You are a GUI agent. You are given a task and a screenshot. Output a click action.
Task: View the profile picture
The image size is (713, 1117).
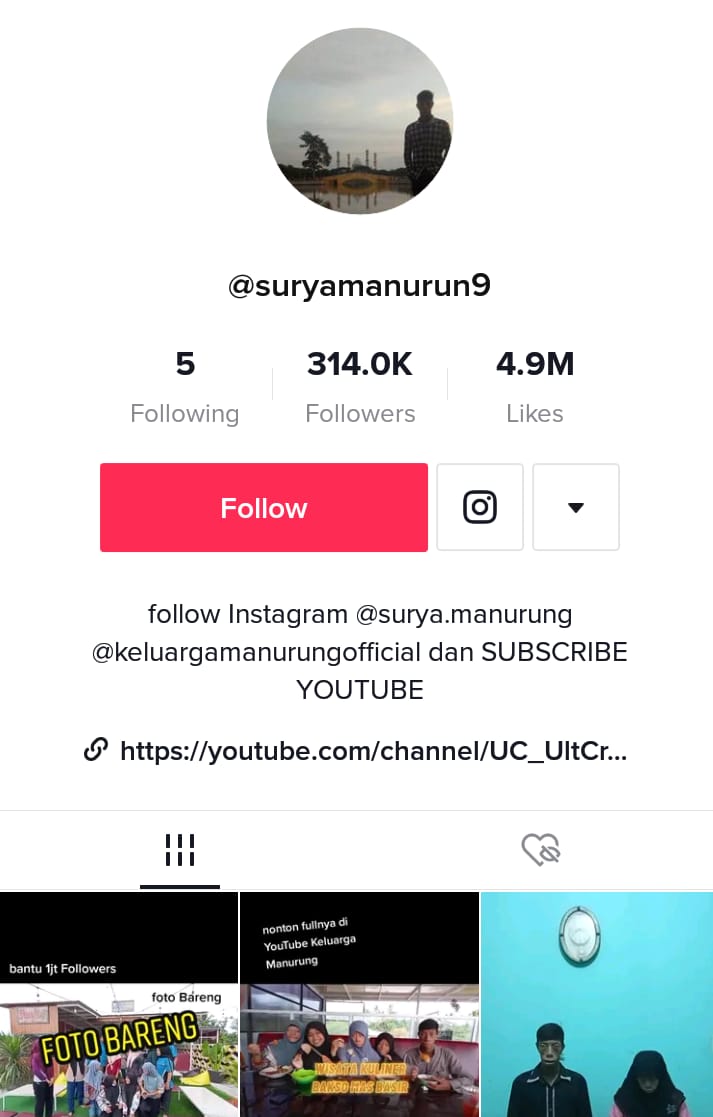[360, 121]
